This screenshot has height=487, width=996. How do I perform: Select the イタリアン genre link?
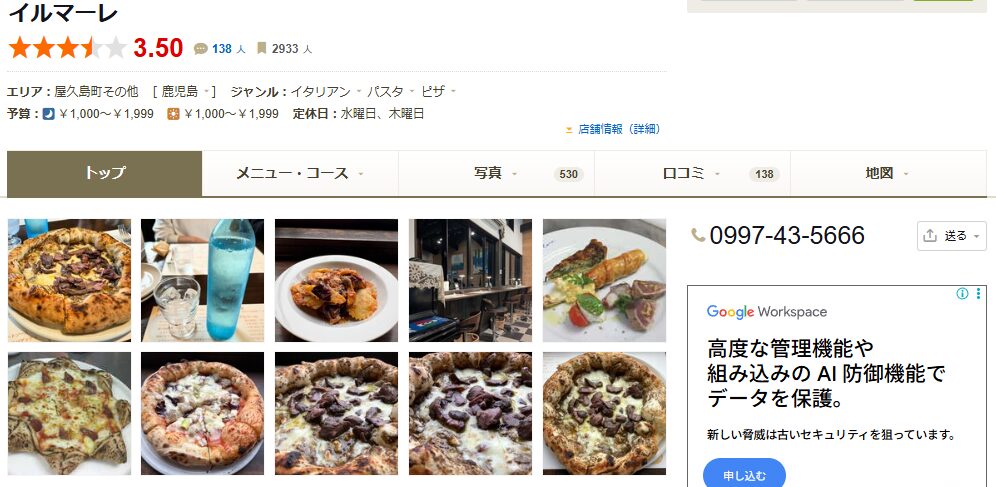[x=320, y=91]
